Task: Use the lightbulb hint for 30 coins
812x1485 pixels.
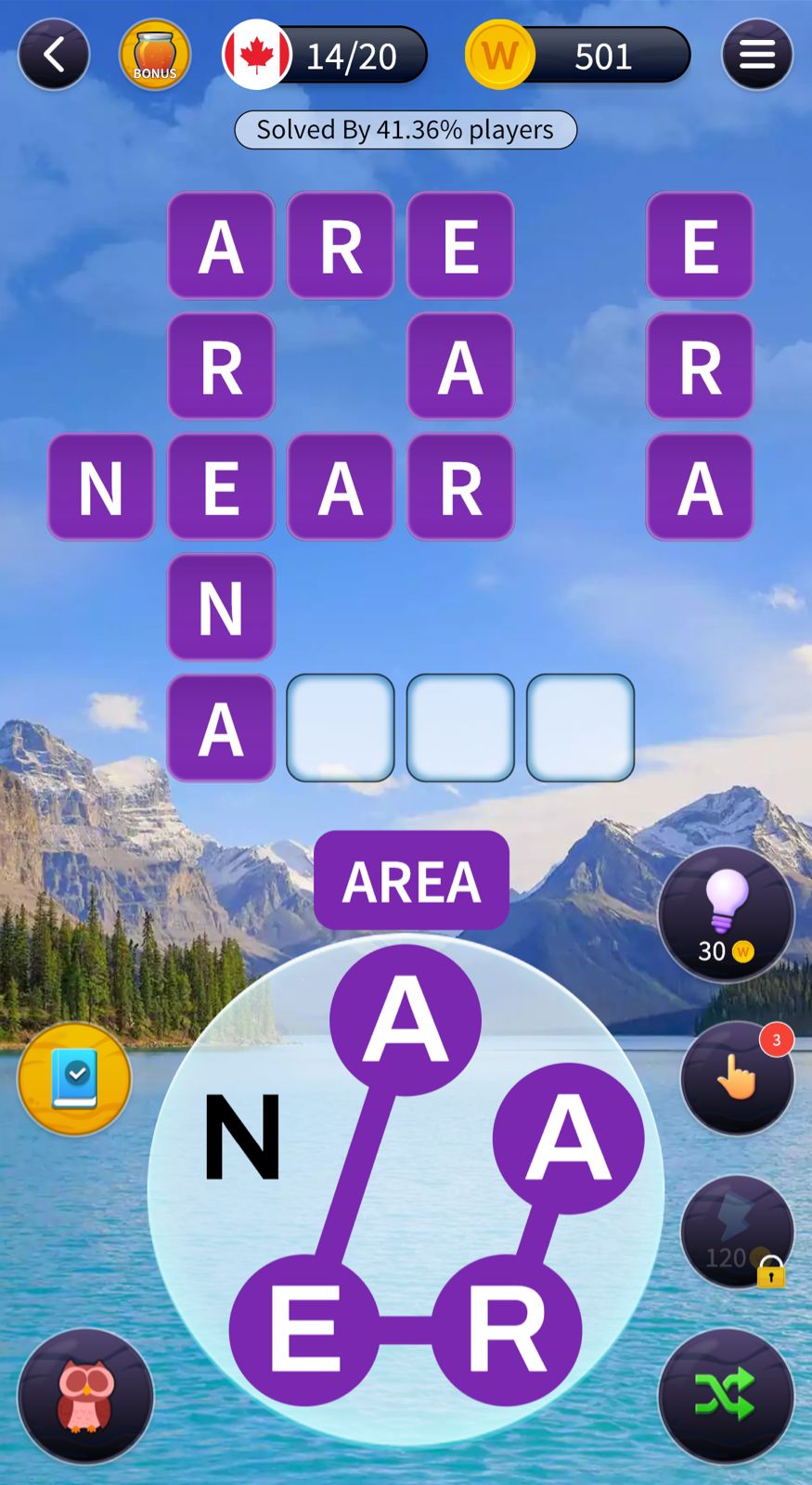Action: pos(726,914)
